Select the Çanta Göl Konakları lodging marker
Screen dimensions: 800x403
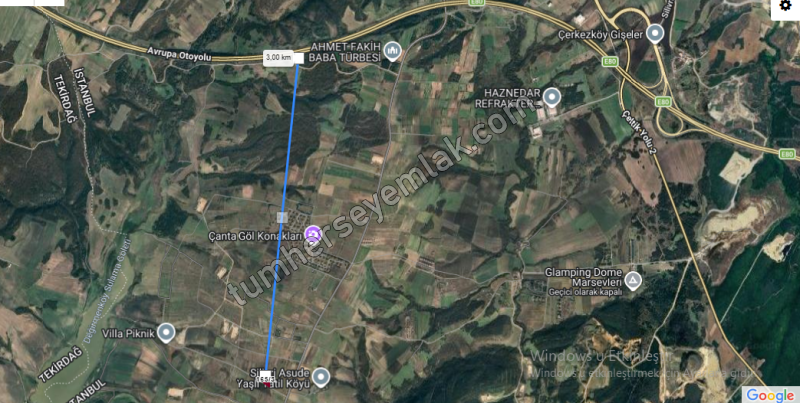pos(313,235)
